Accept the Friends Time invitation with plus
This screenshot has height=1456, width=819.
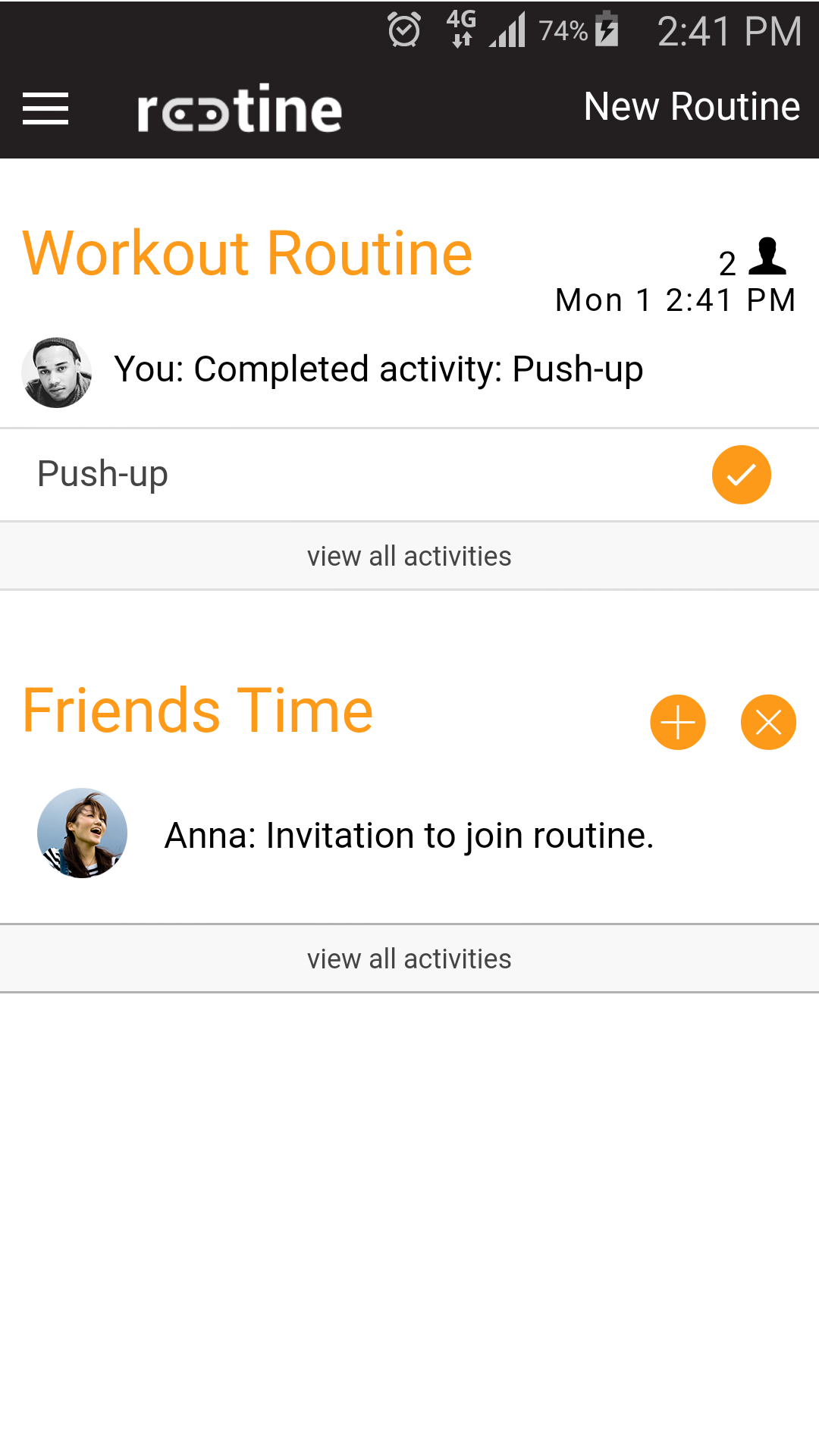click(x=678, y=722)
